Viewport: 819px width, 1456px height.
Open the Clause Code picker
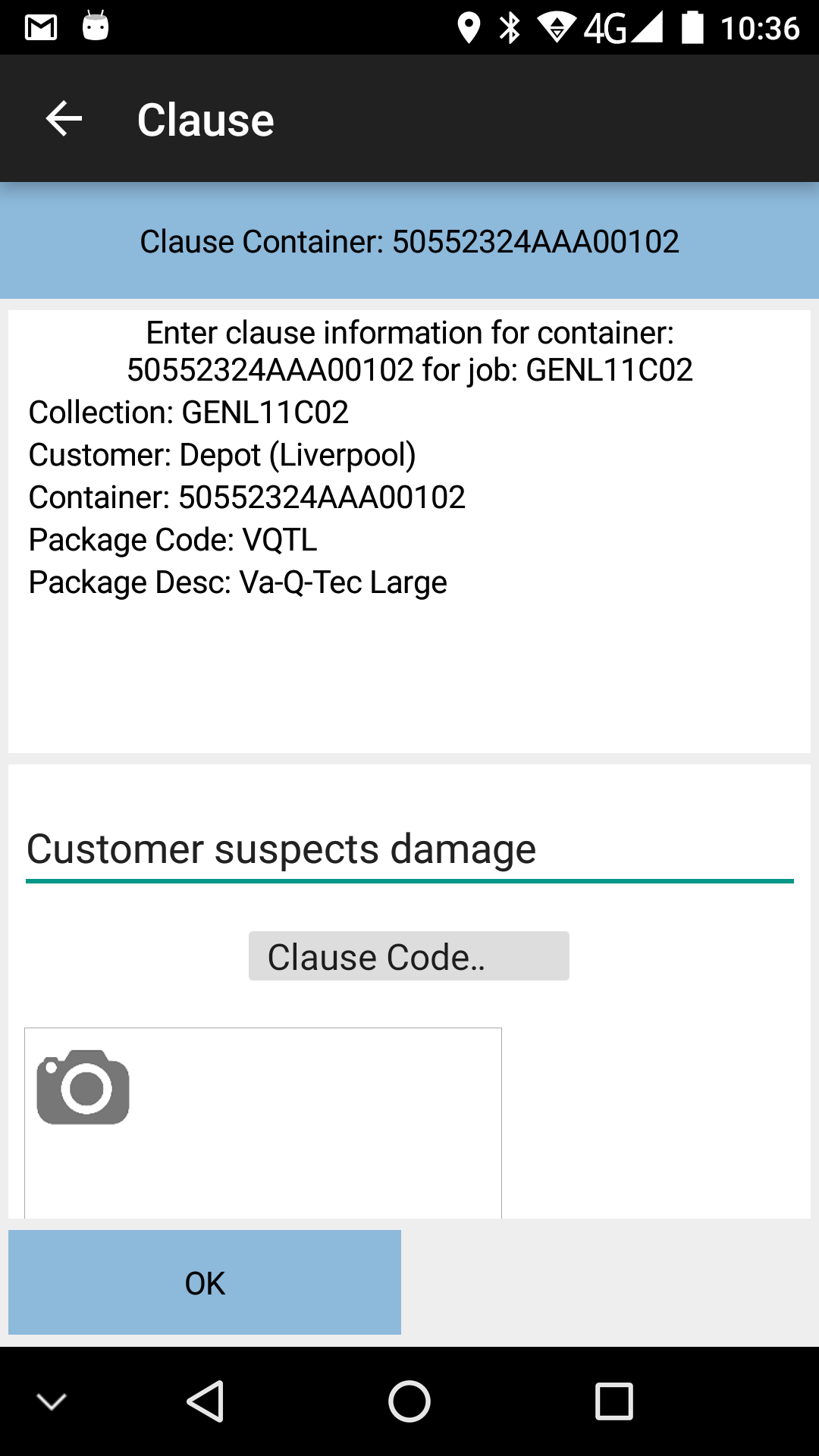coord(409,956)
